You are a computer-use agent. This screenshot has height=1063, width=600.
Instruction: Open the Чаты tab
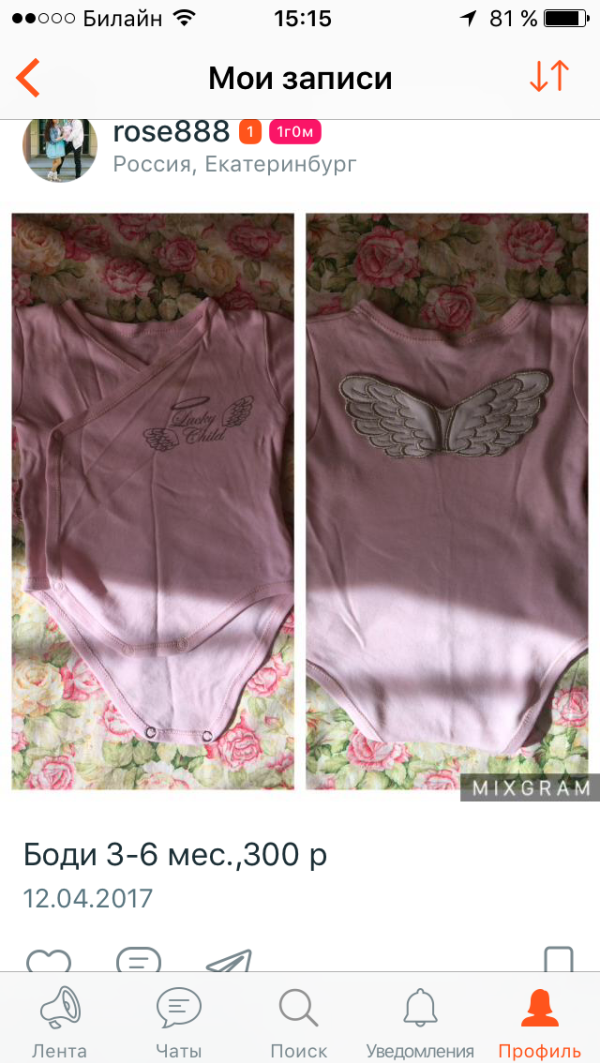click(x=179, y=1022)
